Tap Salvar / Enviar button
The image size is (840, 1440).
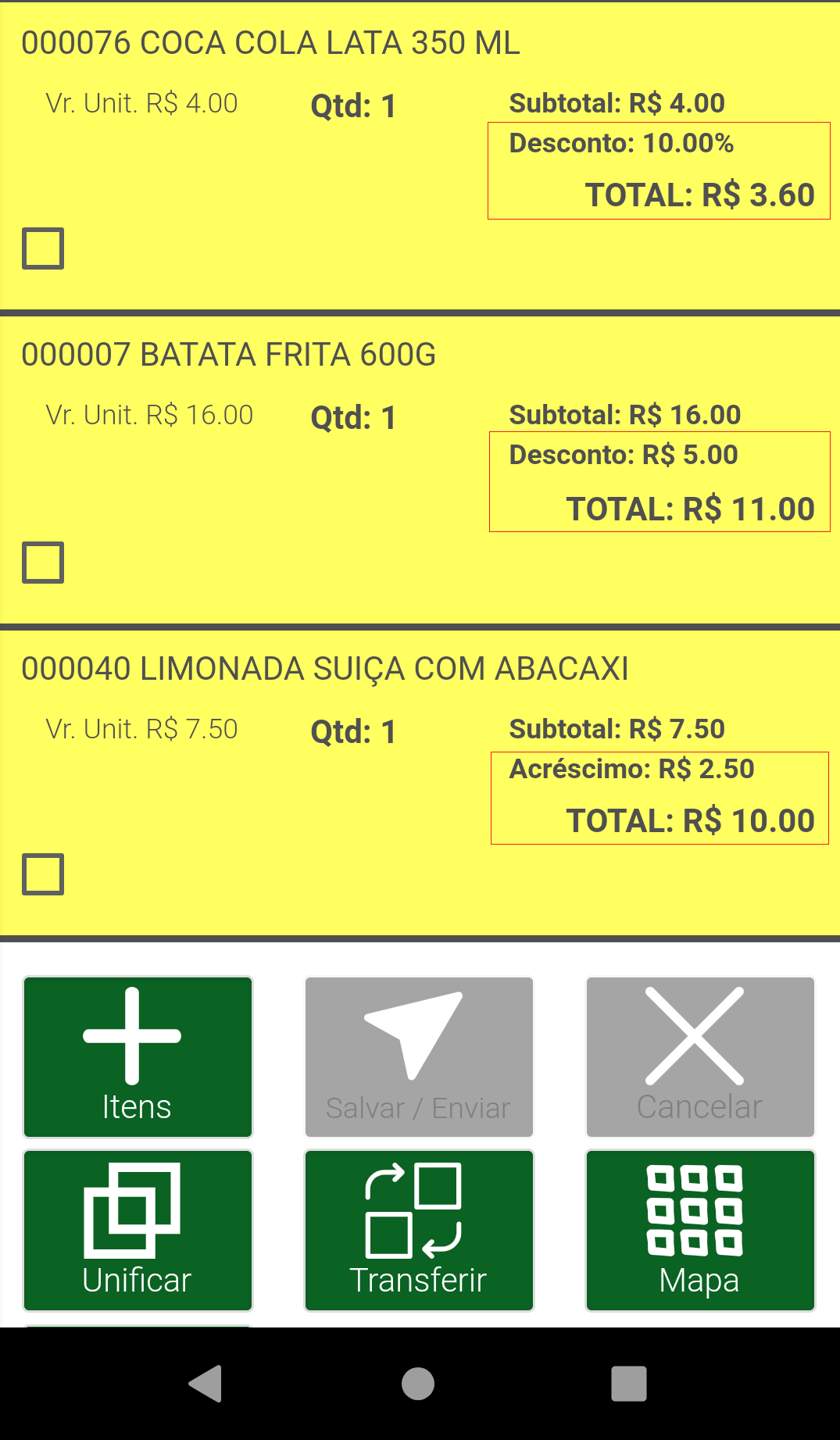419,1057
